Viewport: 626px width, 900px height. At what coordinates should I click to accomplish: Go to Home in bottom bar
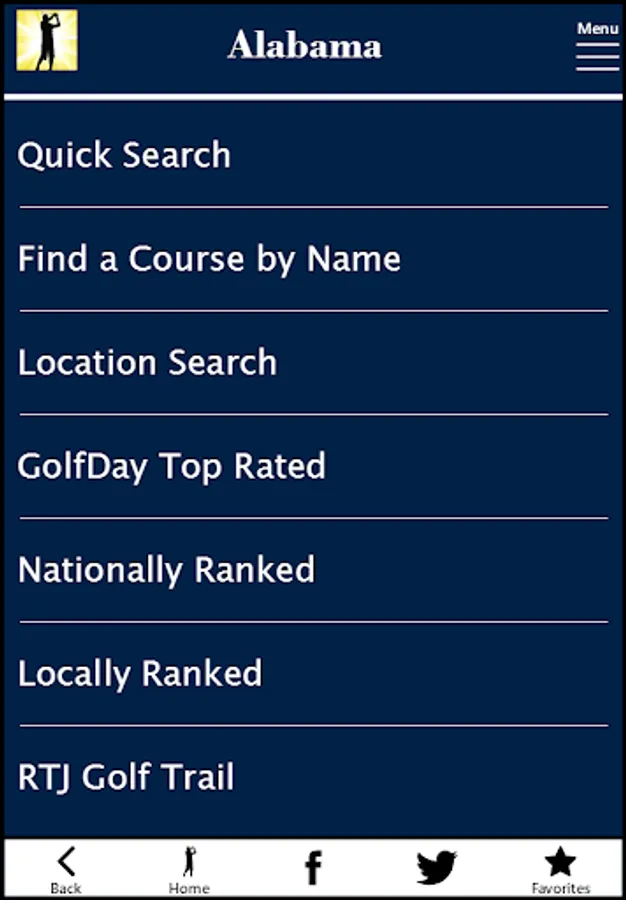tap(189, 869)
